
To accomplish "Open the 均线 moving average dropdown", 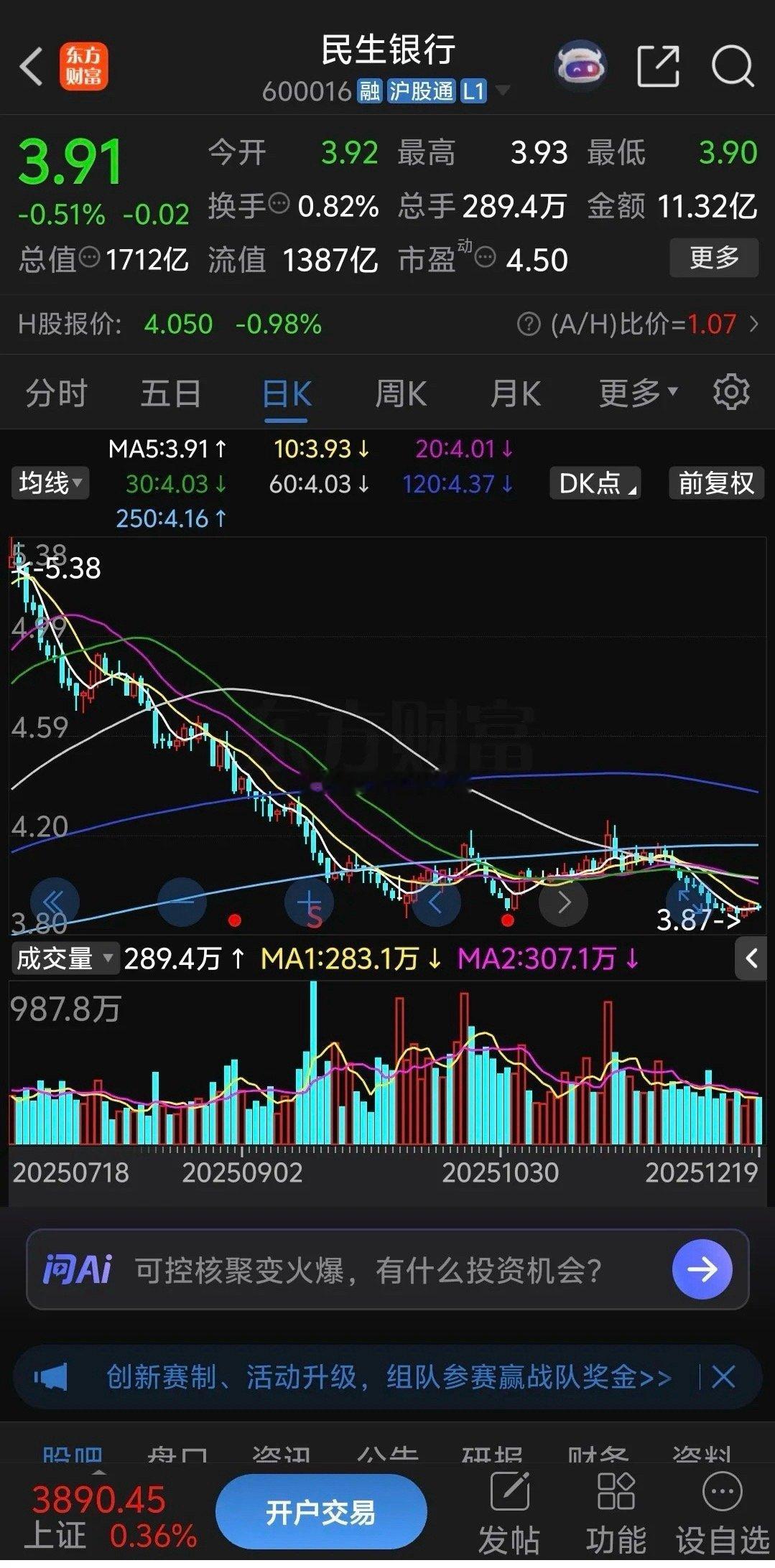I will 49,484.
